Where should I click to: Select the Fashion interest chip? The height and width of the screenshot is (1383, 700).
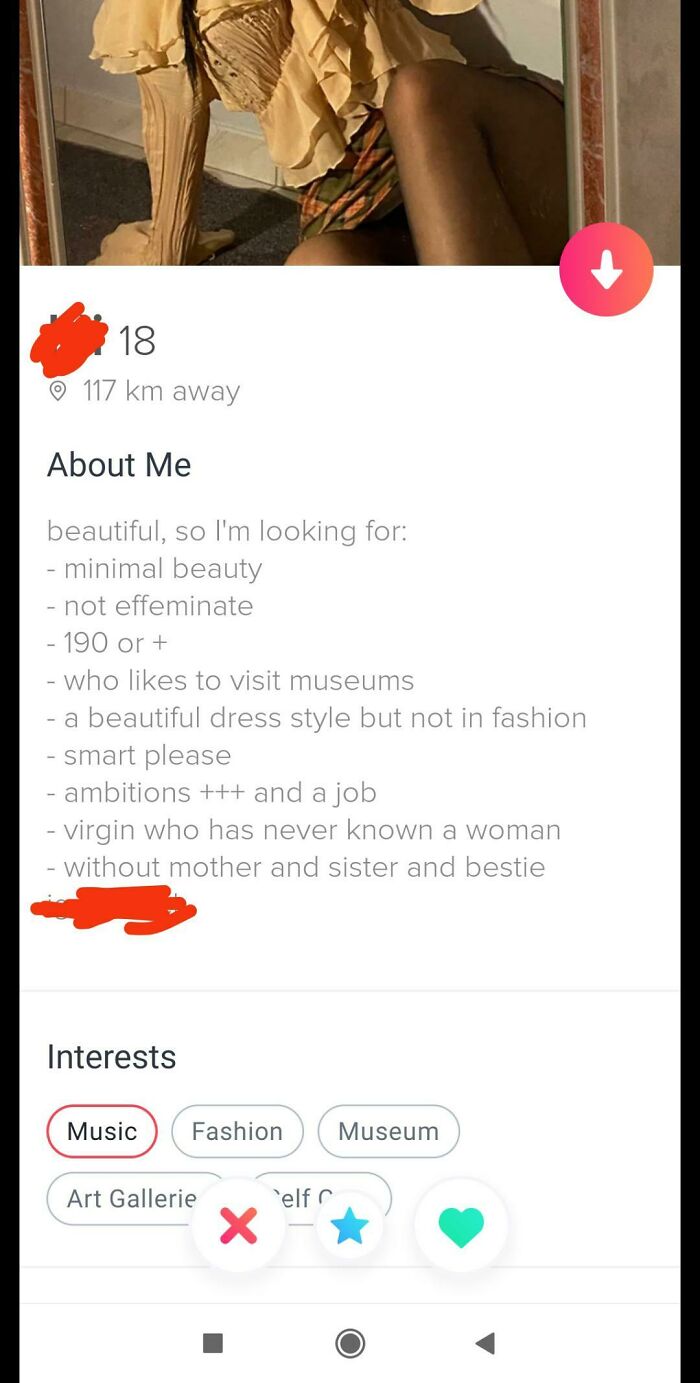(237, 1131)
